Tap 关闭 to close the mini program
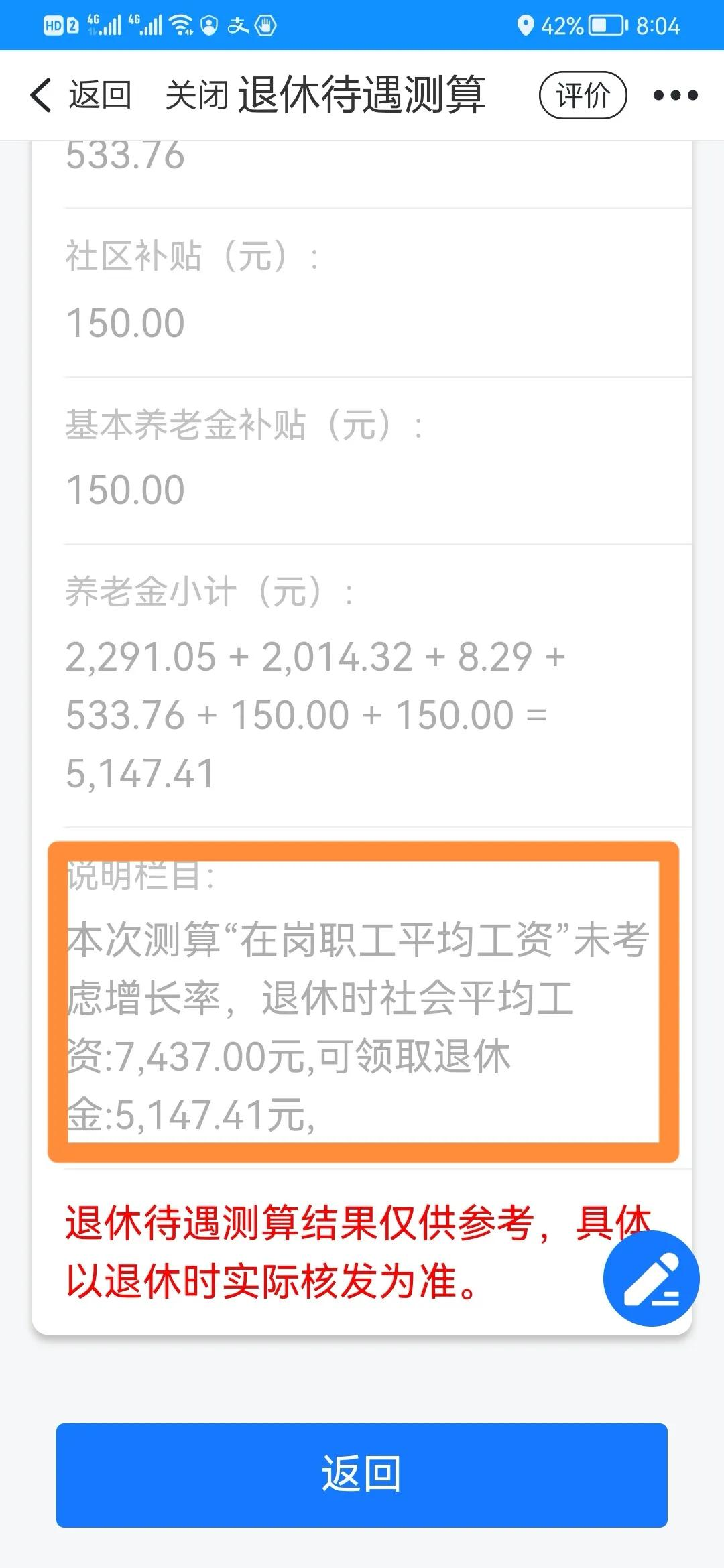The image size is (724, 1568). point(198,95)
